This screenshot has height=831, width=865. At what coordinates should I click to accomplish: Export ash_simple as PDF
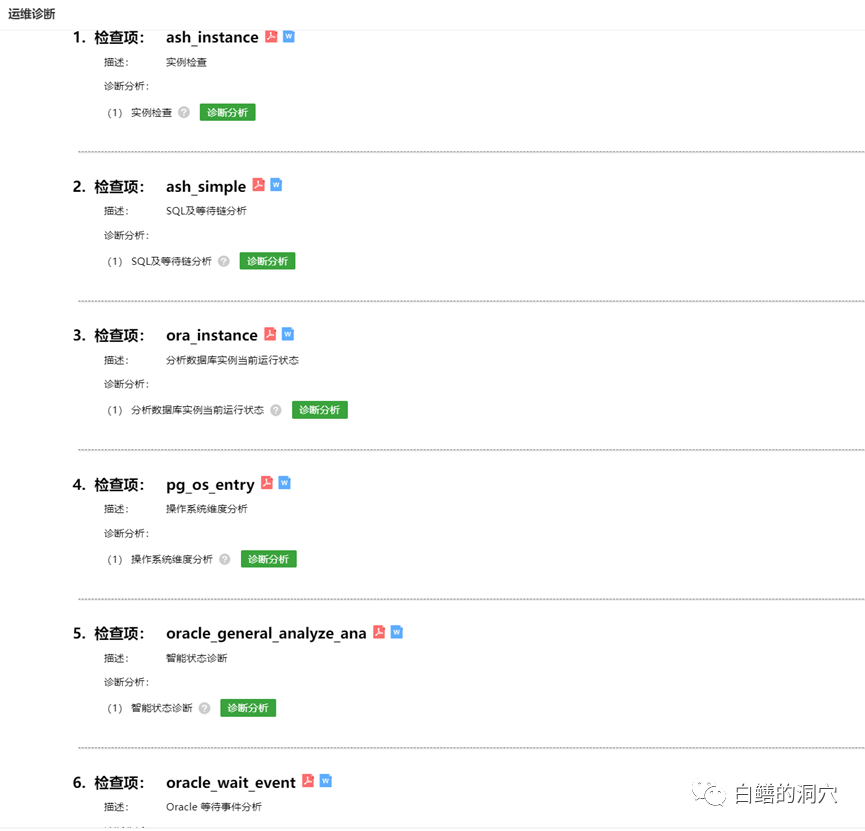(x=258, y=185)
